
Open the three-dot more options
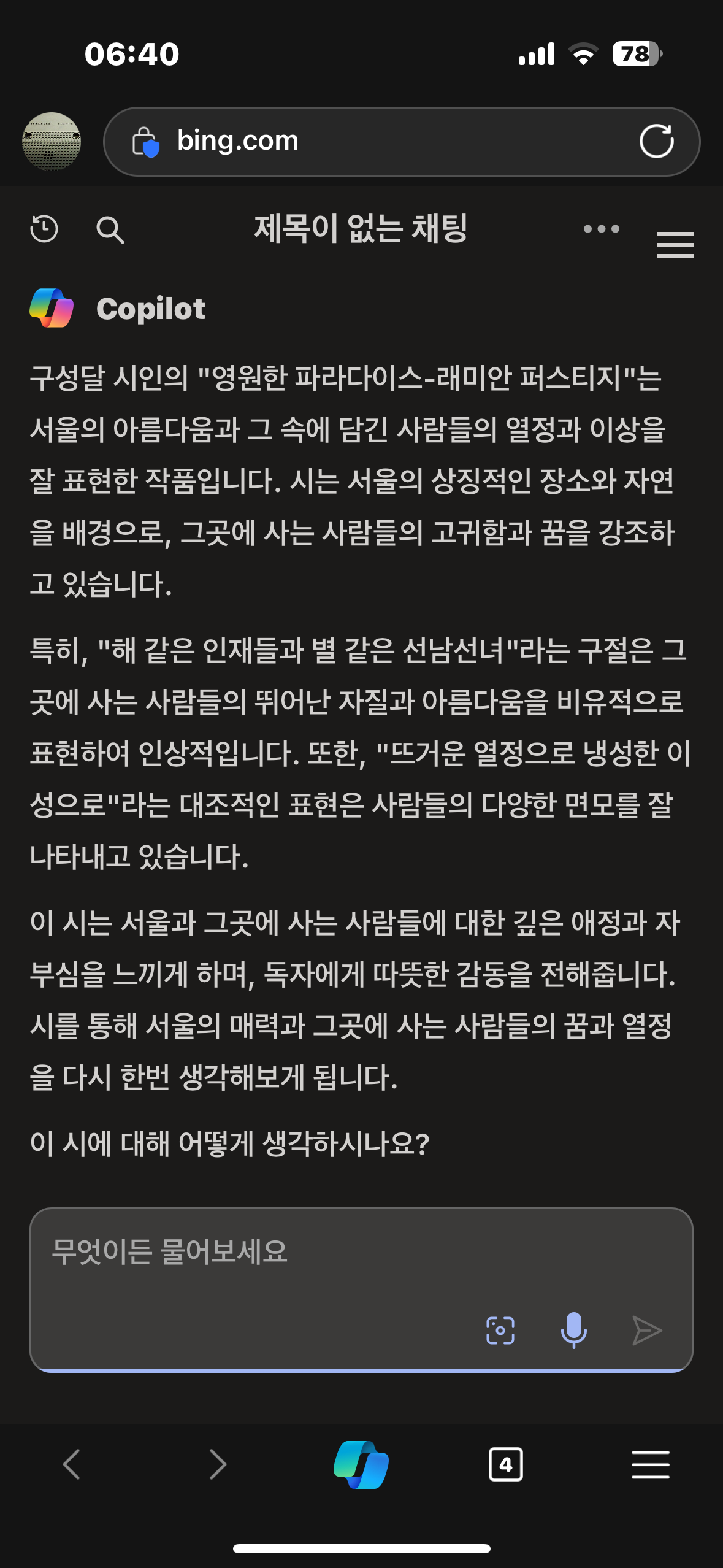pyautogui.click(x=602, y=229)
